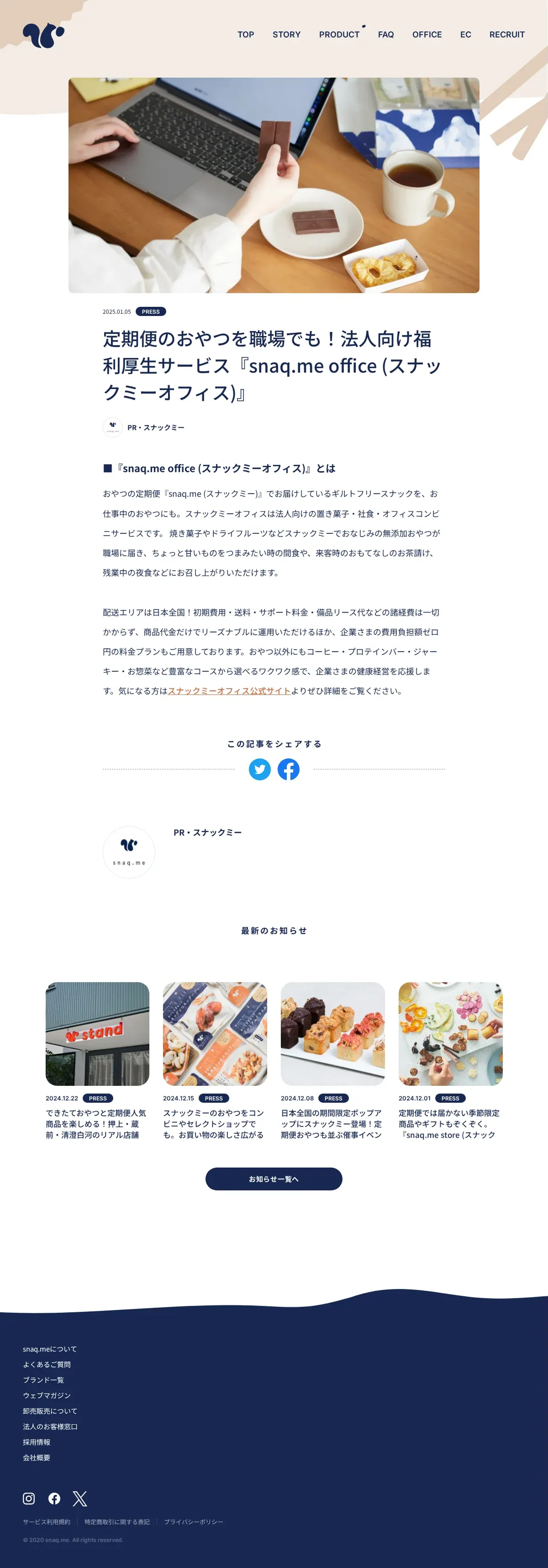
Task: Visit the Instagram page from footer
Action: (29, 1498)
